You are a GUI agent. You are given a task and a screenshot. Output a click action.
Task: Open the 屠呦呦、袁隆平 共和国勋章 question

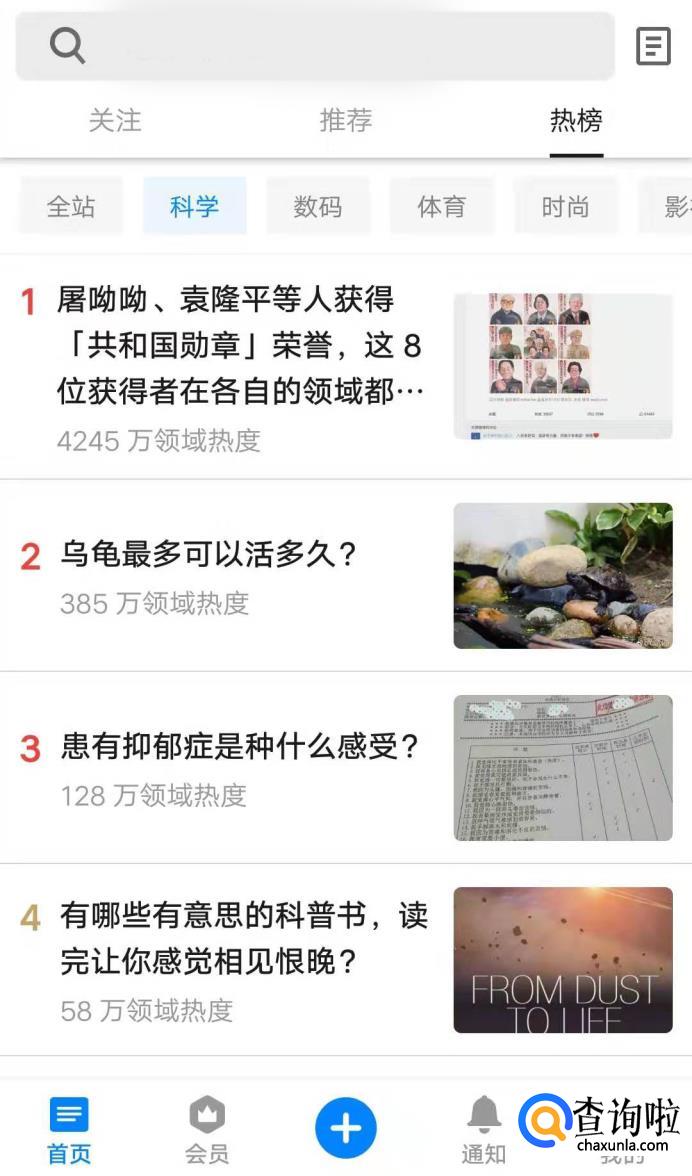pyautogui.click(x=240, y=345)
